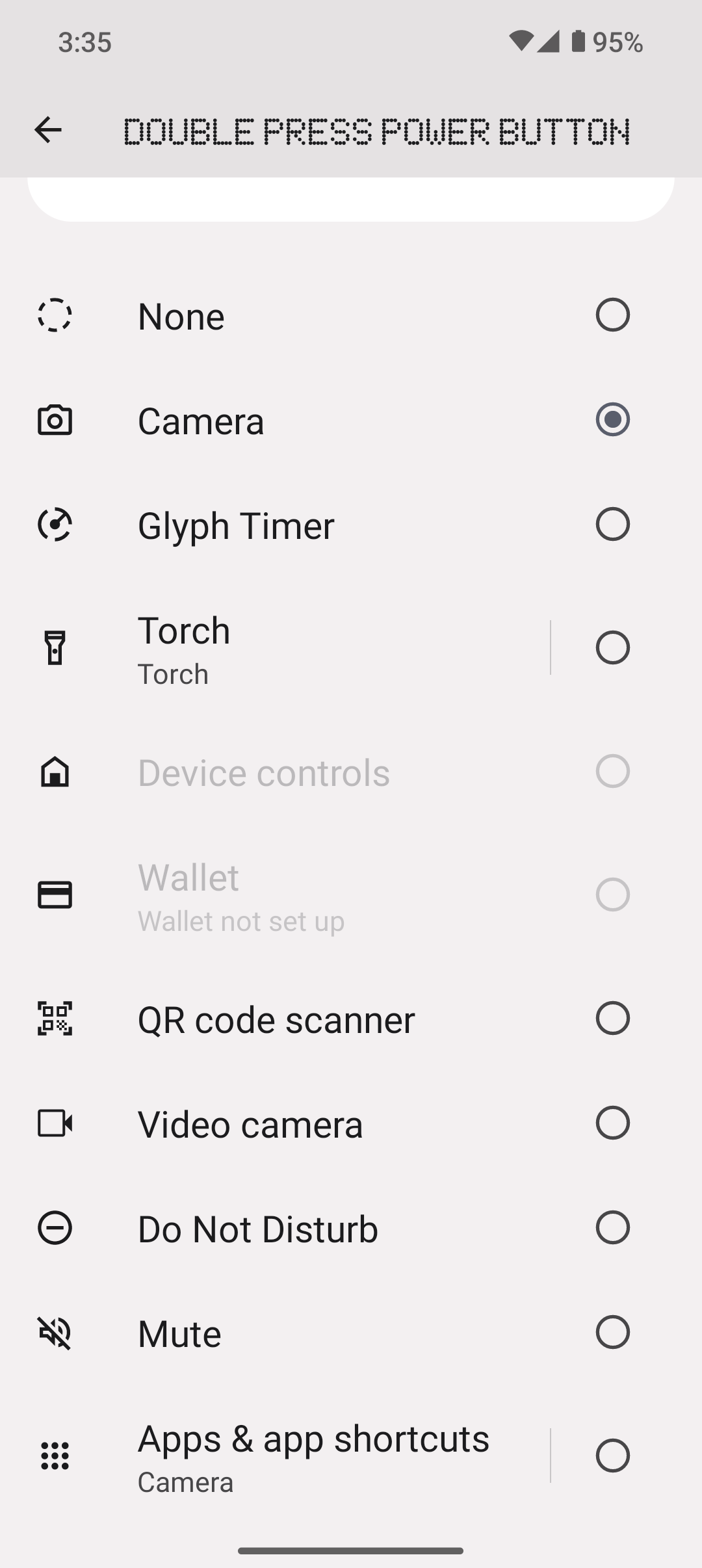The image size is (702, 1568).
Task: Select the Torch radio button
Action: [x=612, y=648]
